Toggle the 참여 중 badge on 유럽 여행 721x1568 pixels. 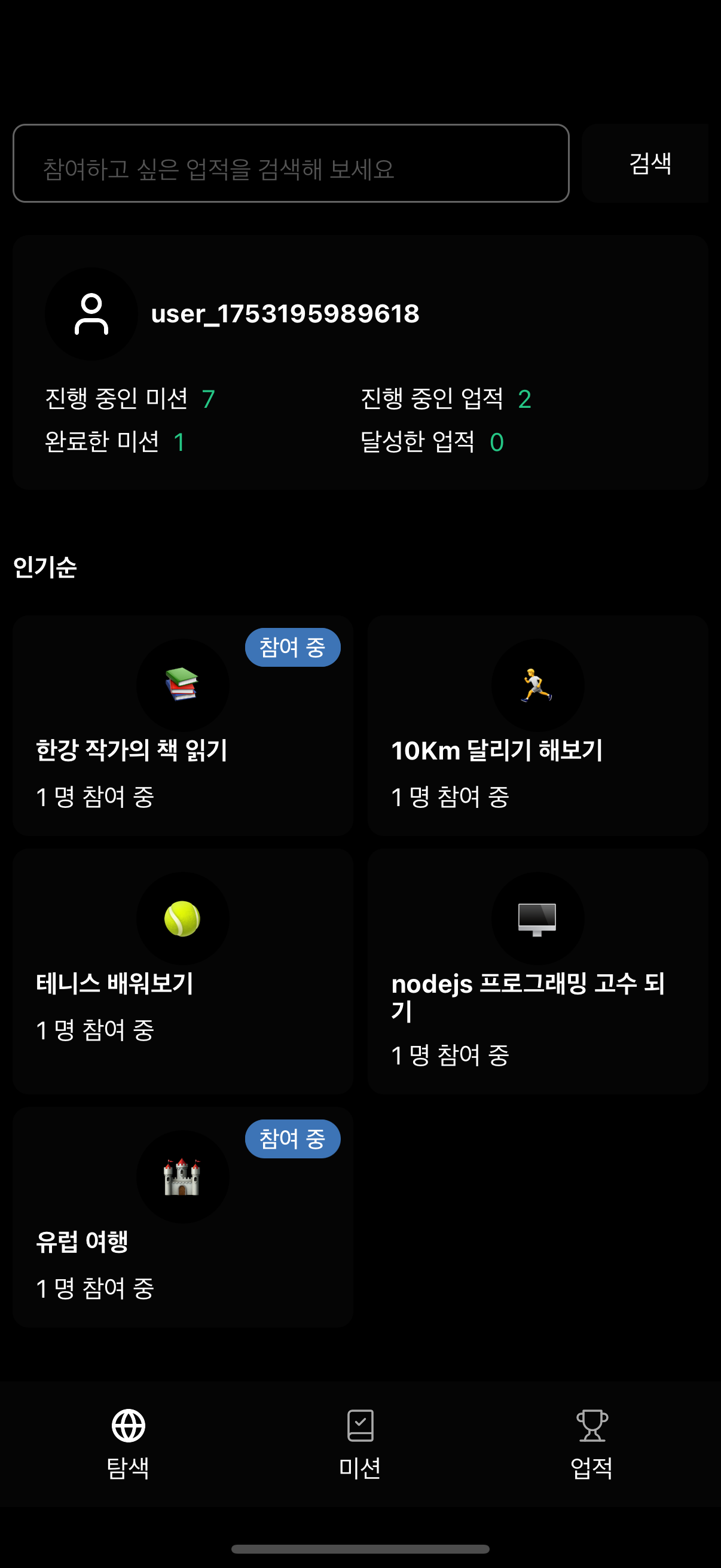293,1139
